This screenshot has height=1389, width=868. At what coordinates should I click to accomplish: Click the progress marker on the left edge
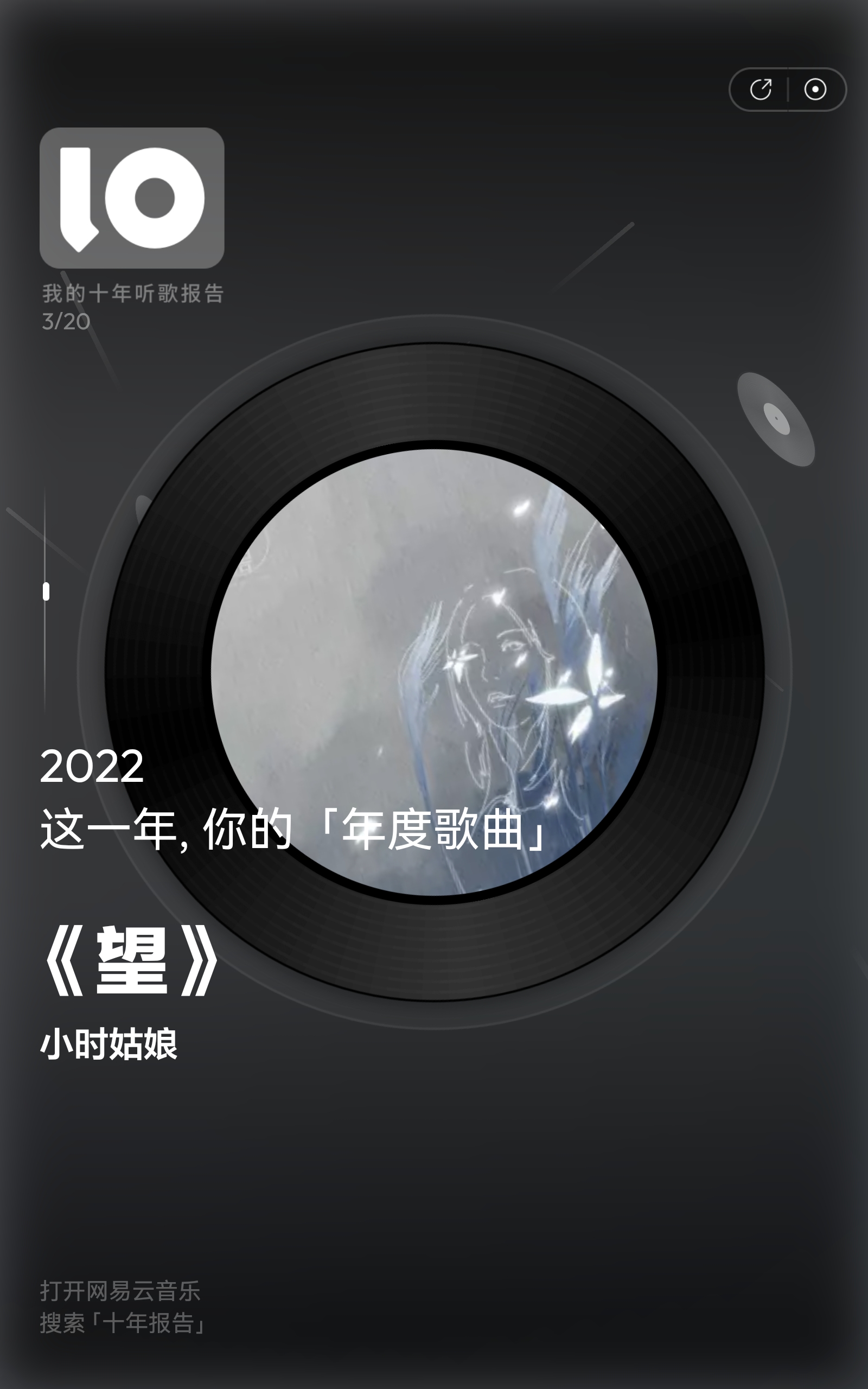coord(47,592)
